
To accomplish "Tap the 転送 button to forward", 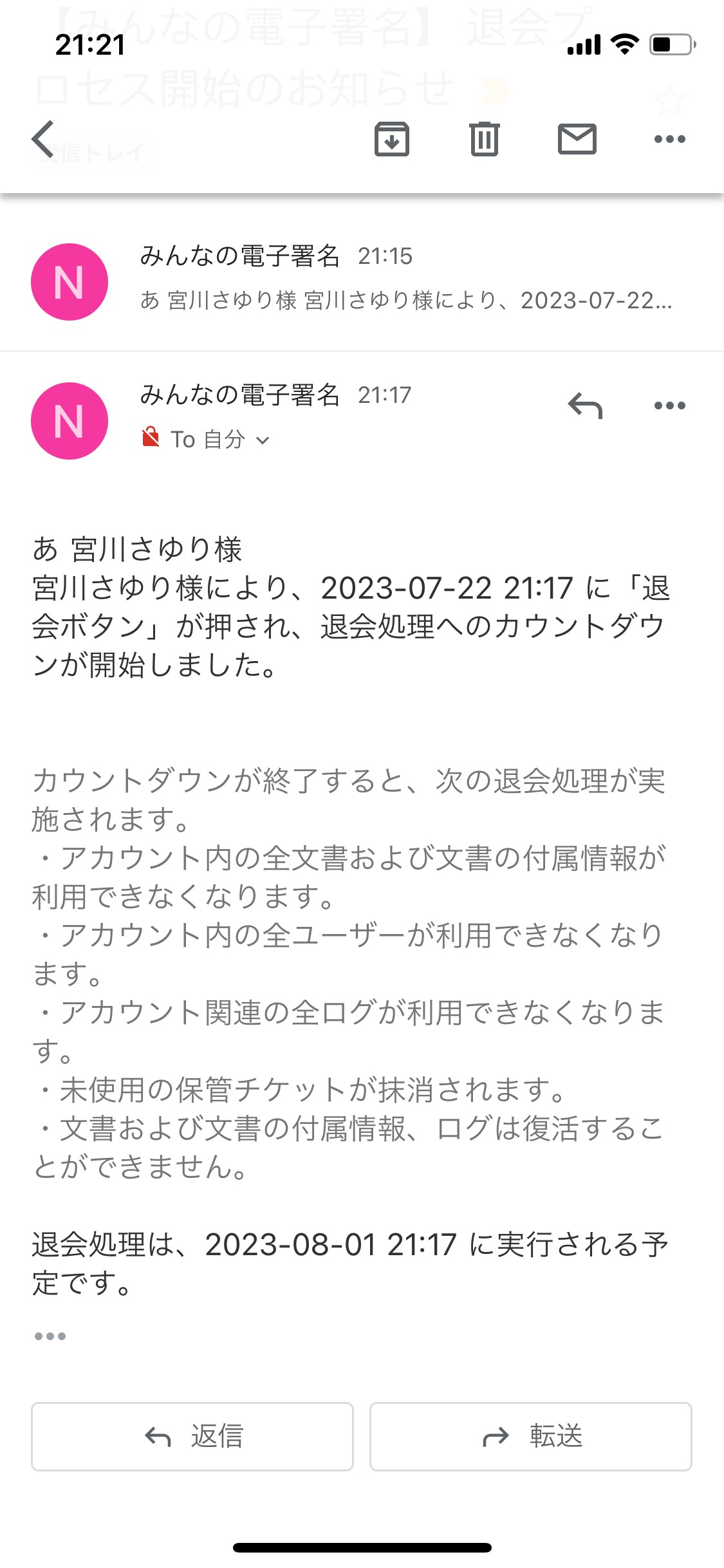I will (x=531, y=1437).
